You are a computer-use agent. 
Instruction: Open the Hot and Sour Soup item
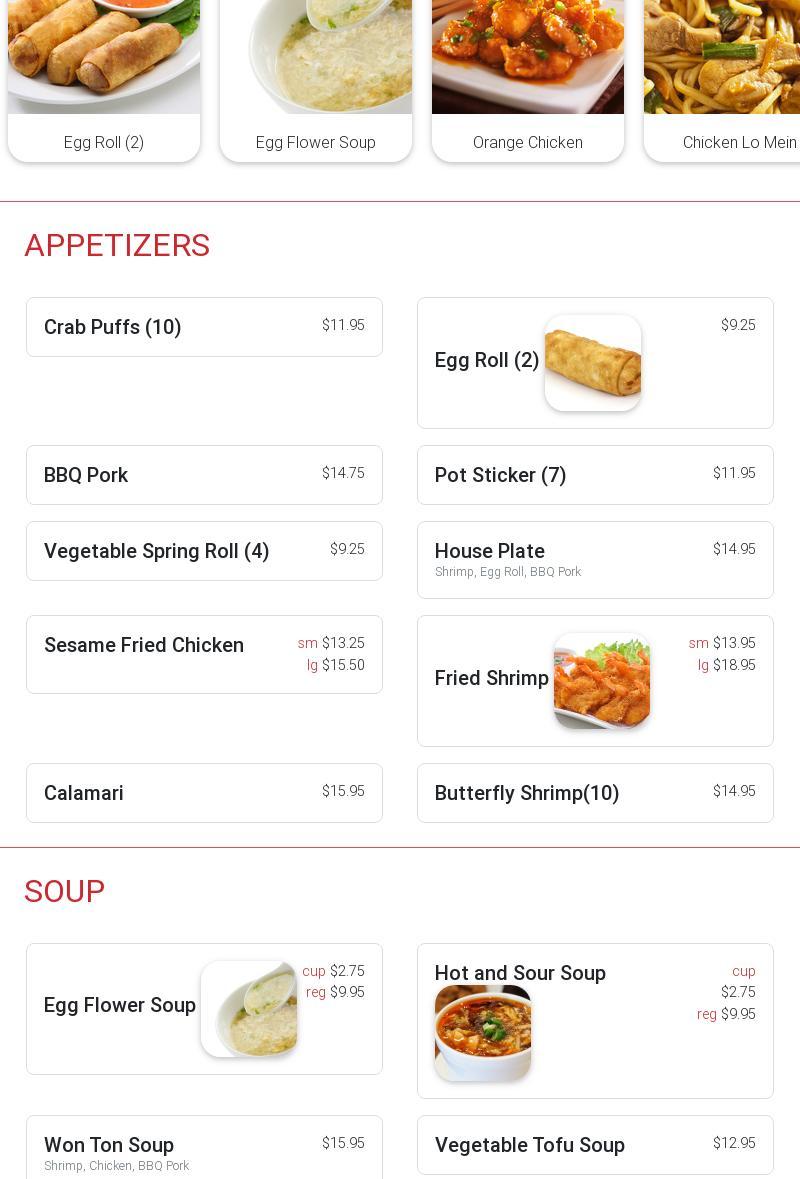point(595,1020)
